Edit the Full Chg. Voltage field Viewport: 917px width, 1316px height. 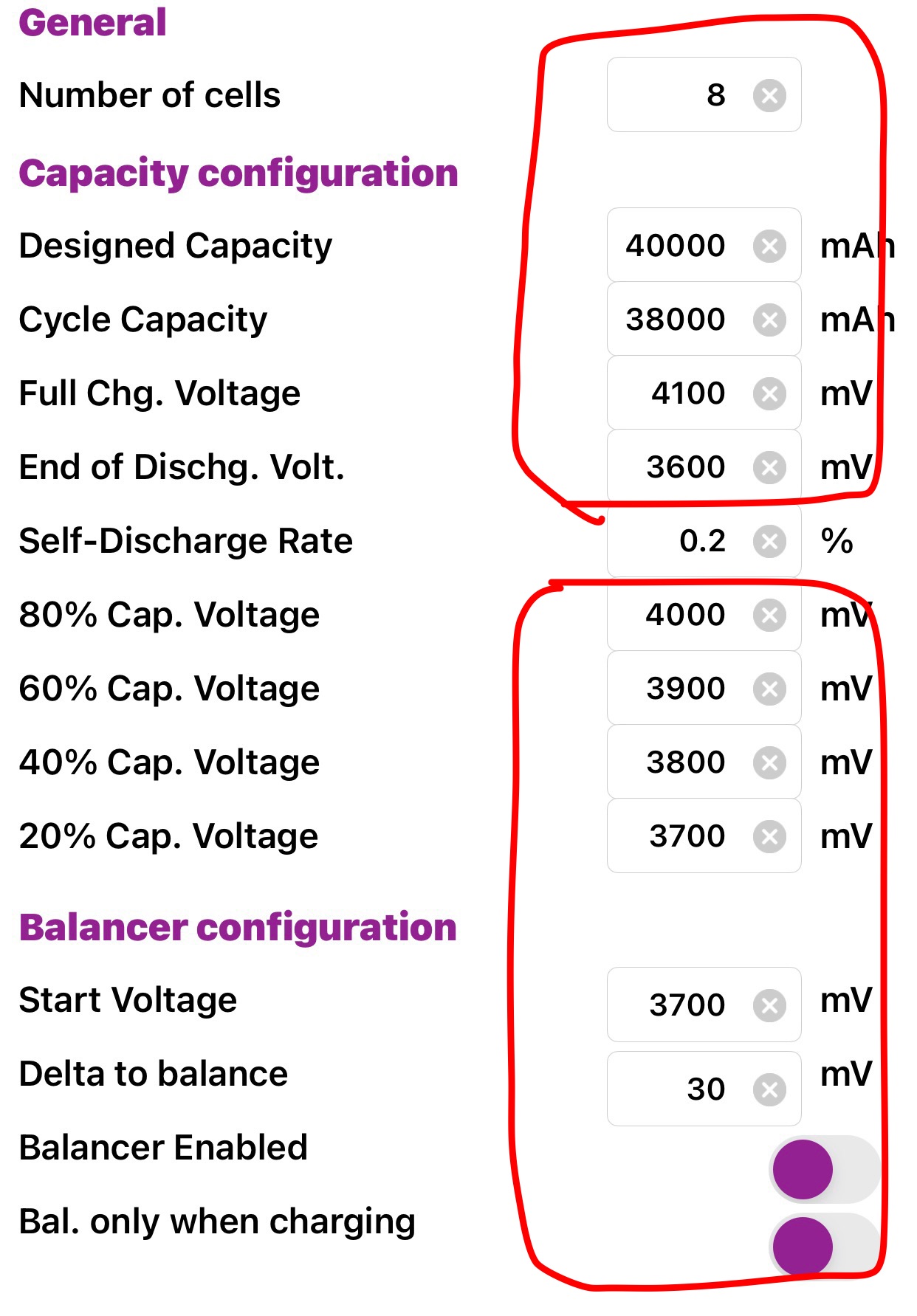click(704, 393)
